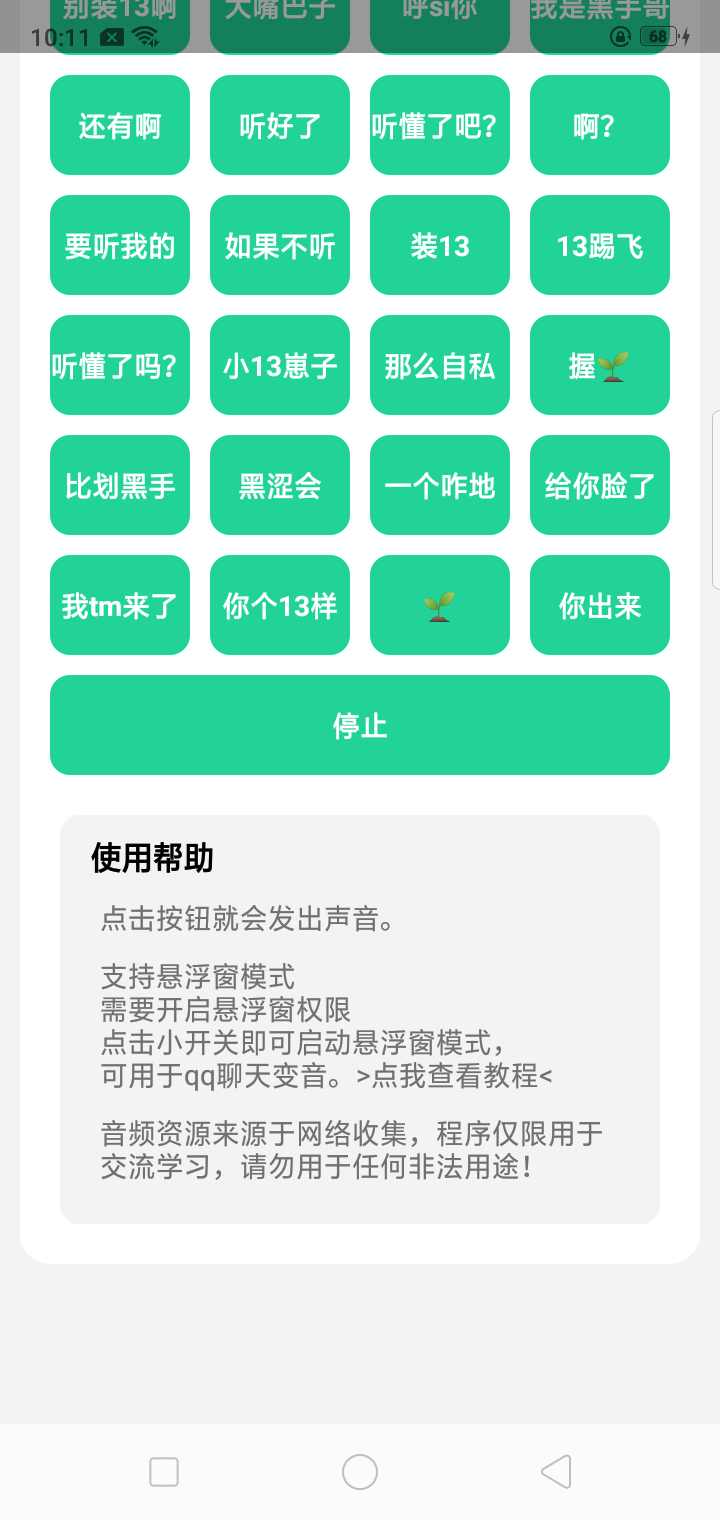The height and width of the screenshot is (1520, 720).
Task: Tap the 握🌱 handshake sprout sound
Action: click(600, 365)
